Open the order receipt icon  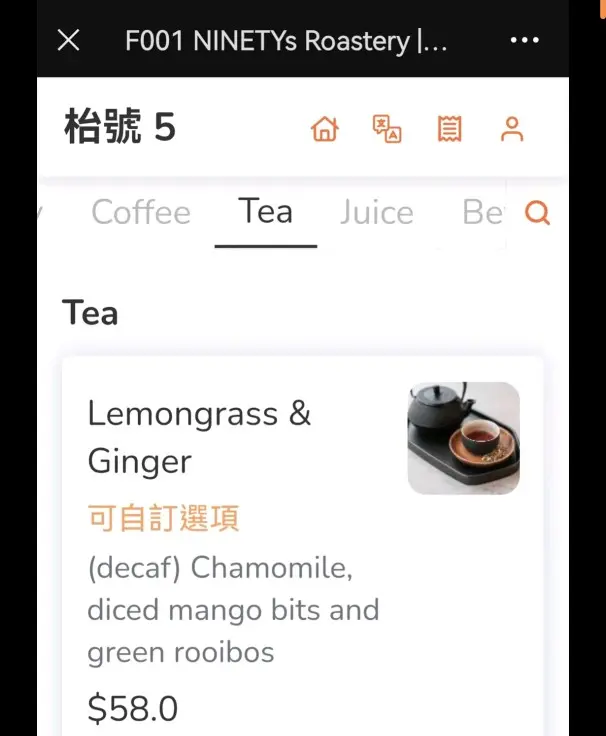tap(450, 129)
